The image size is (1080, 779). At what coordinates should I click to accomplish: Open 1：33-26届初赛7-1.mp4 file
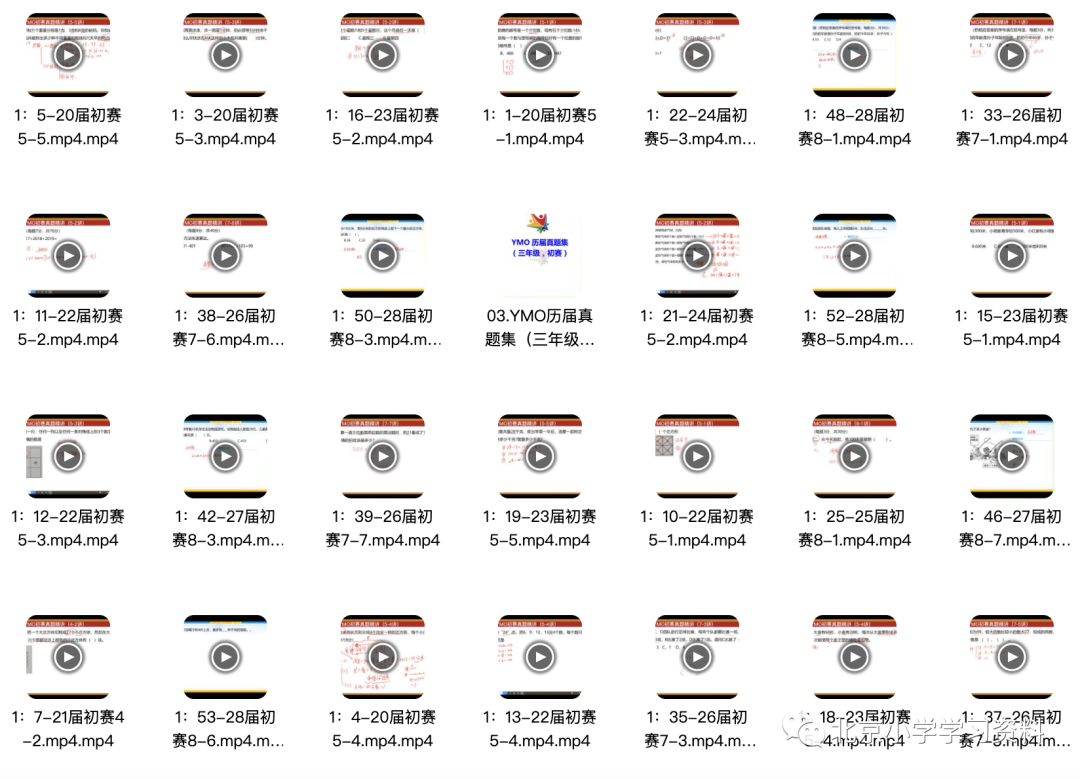[x=1011, y=56]
